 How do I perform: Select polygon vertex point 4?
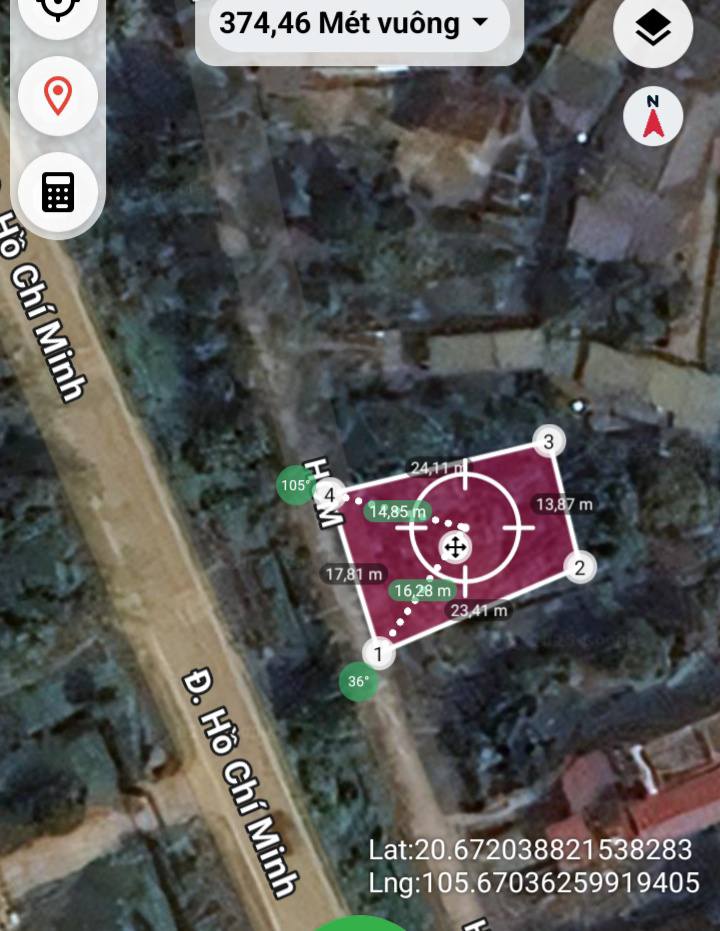pyautogui.click(x=329, y=493)
